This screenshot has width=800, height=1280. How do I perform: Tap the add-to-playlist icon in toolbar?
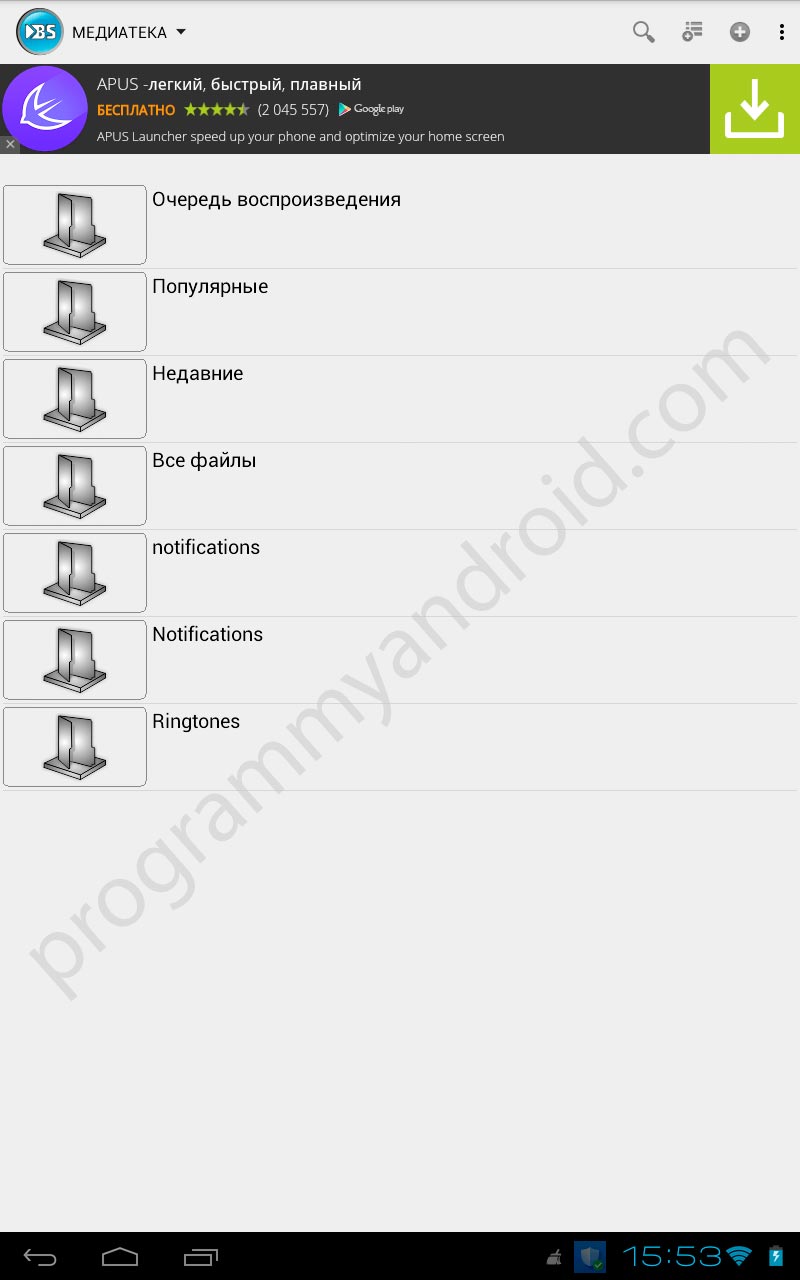692,32
